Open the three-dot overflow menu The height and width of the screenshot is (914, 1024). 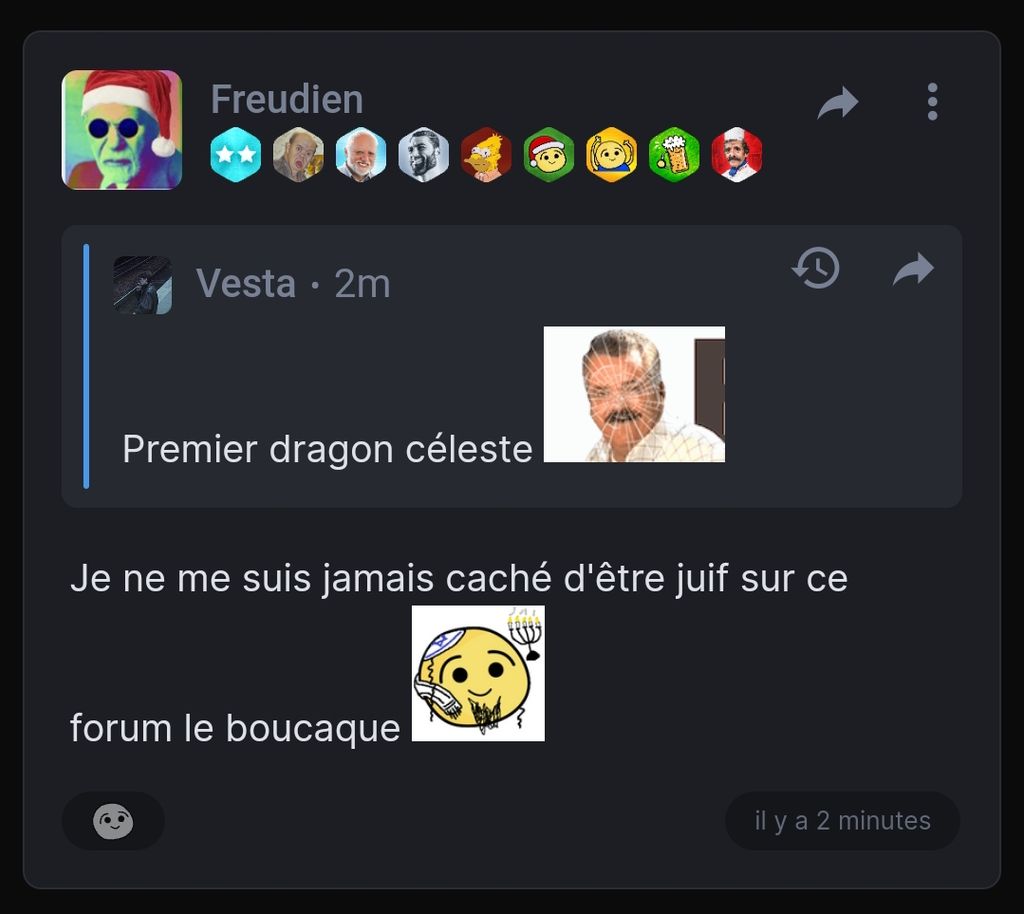[932, 102]
